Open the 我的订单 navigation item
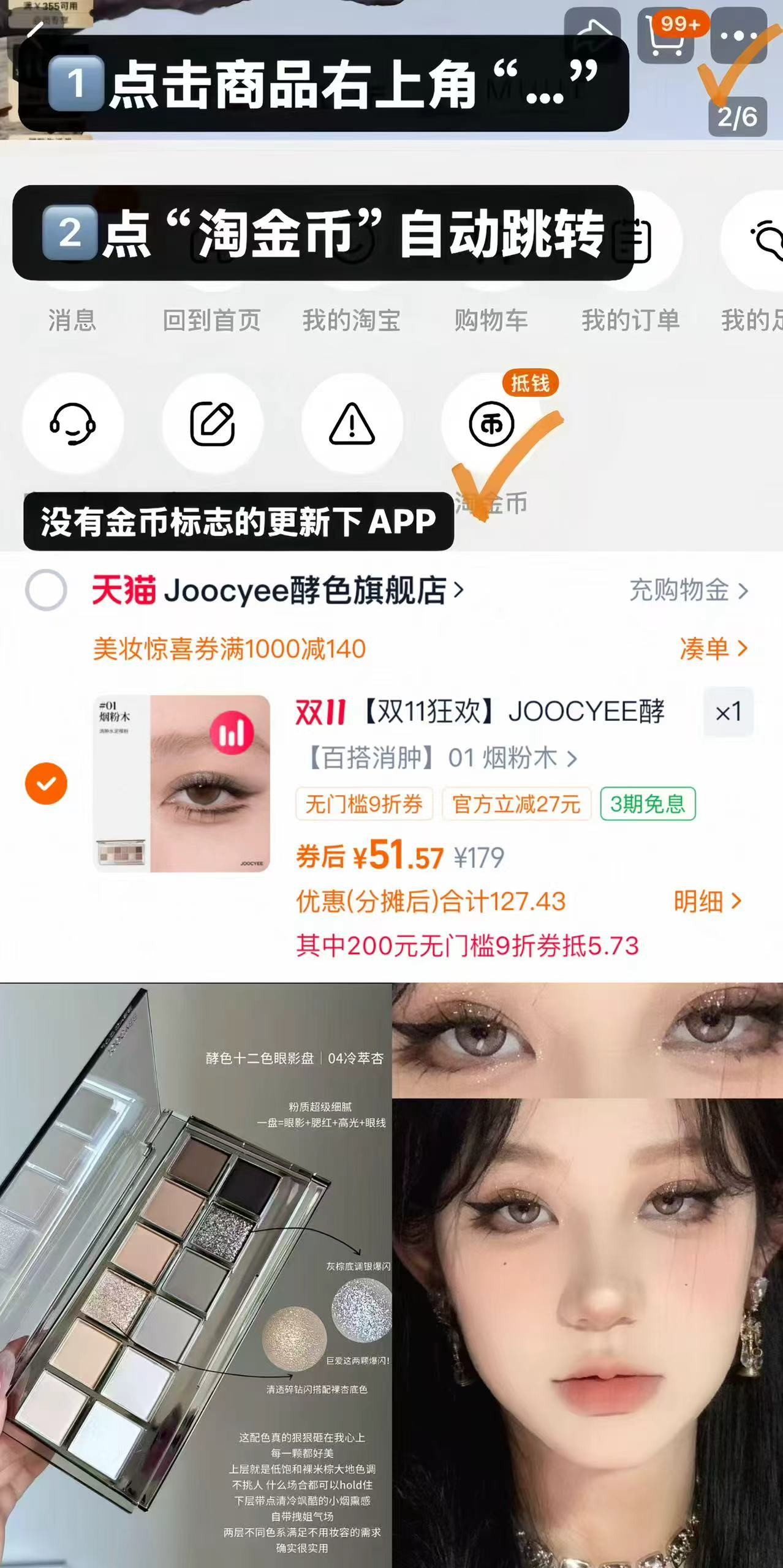 pyautogui.click(x=631, y=319)
